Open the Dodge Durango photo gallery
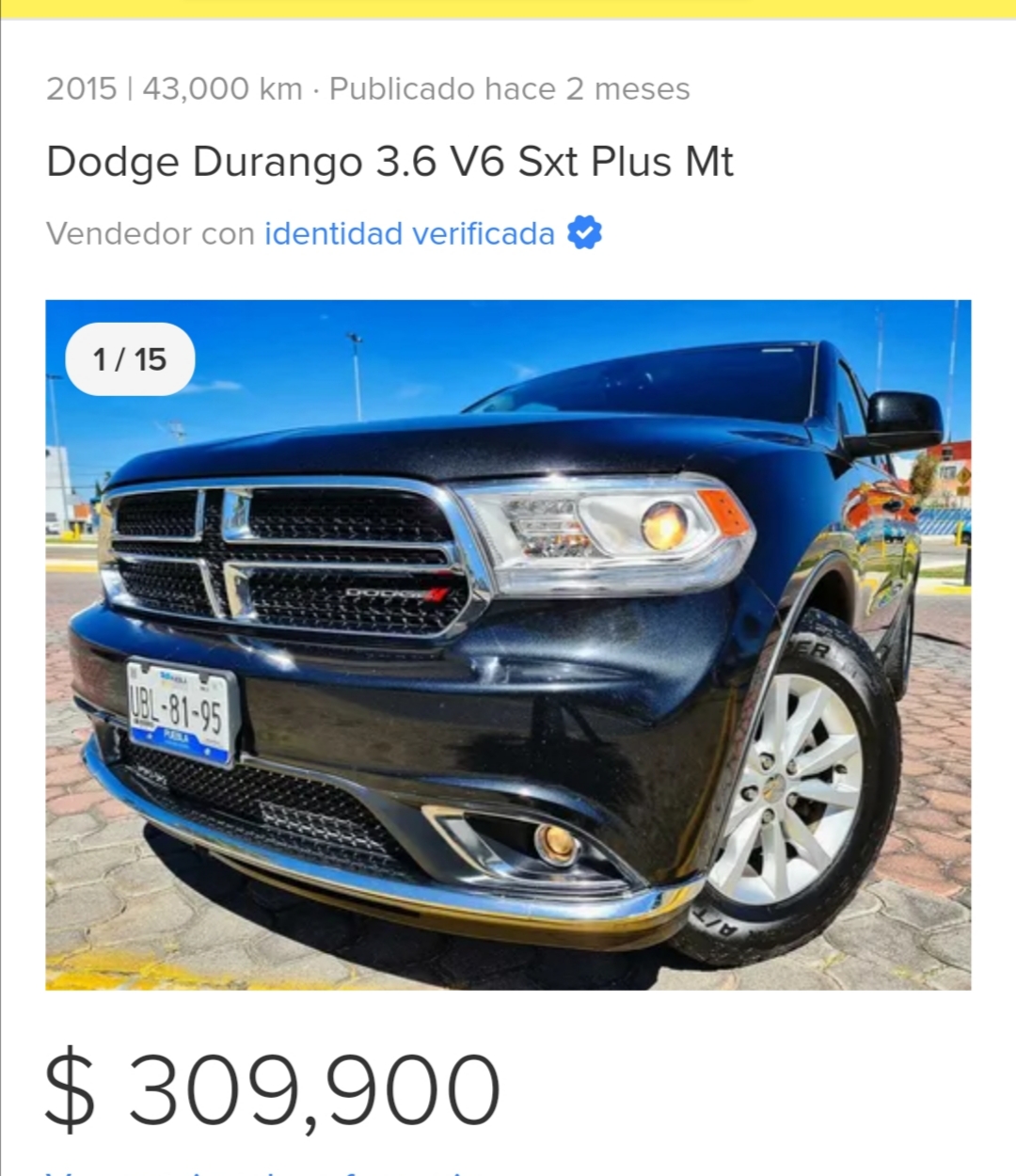1016x1176 pixels. 508,644
